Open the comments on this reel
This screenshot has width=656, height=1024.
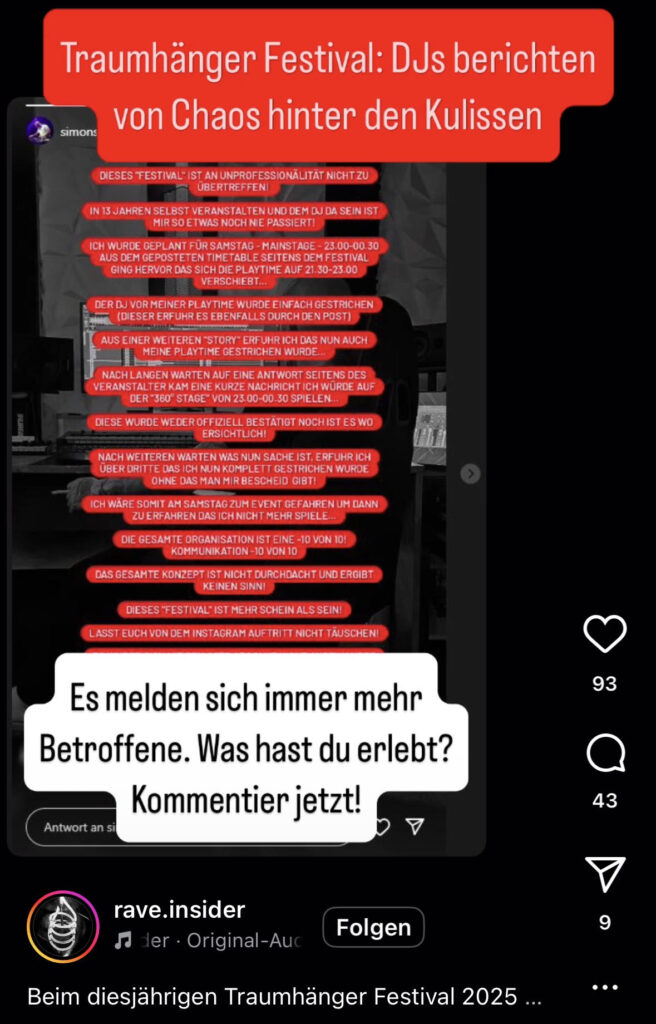click(x=604, y=754)
